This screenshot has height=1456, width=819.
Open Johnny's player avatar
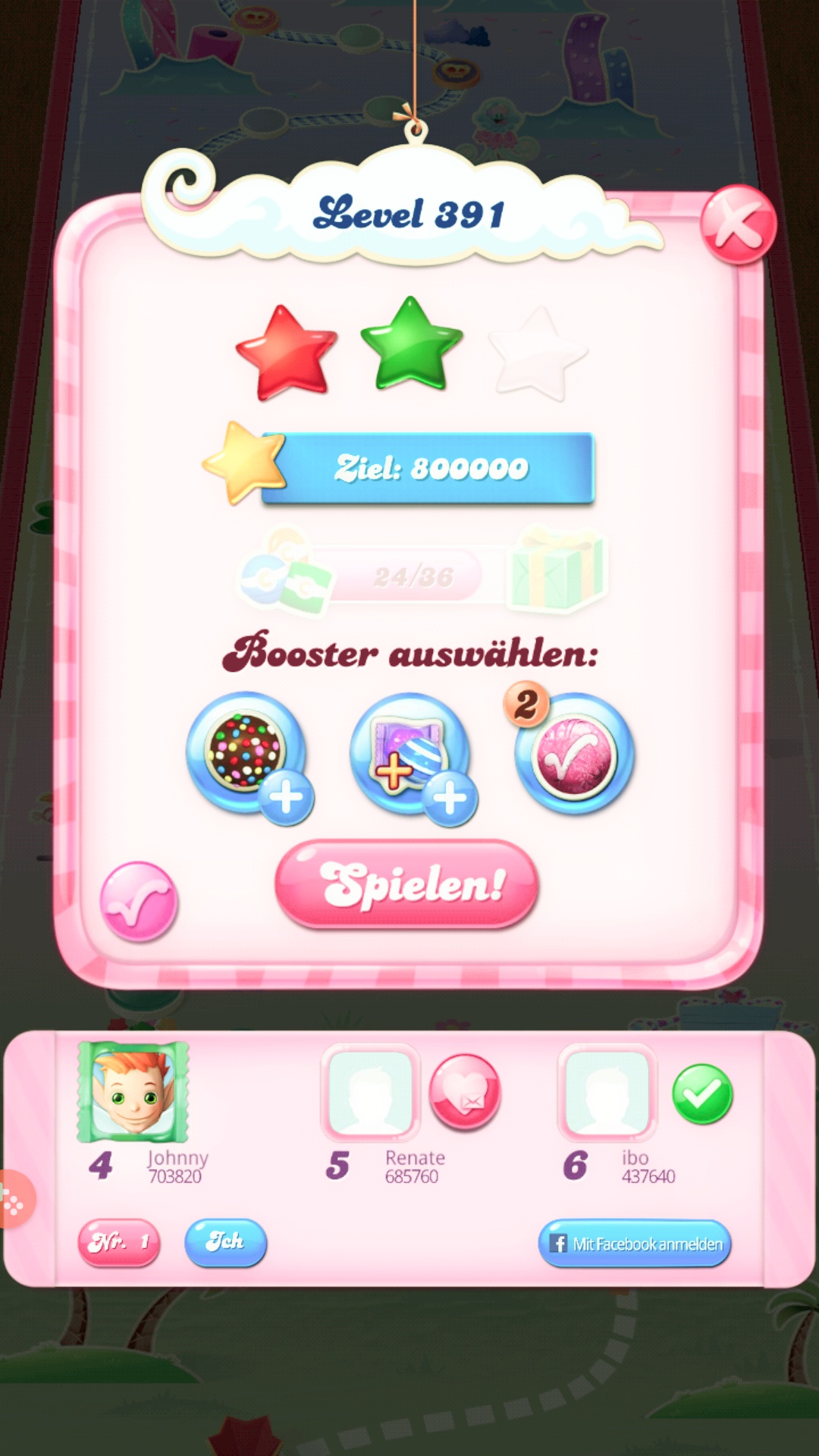133,1091
